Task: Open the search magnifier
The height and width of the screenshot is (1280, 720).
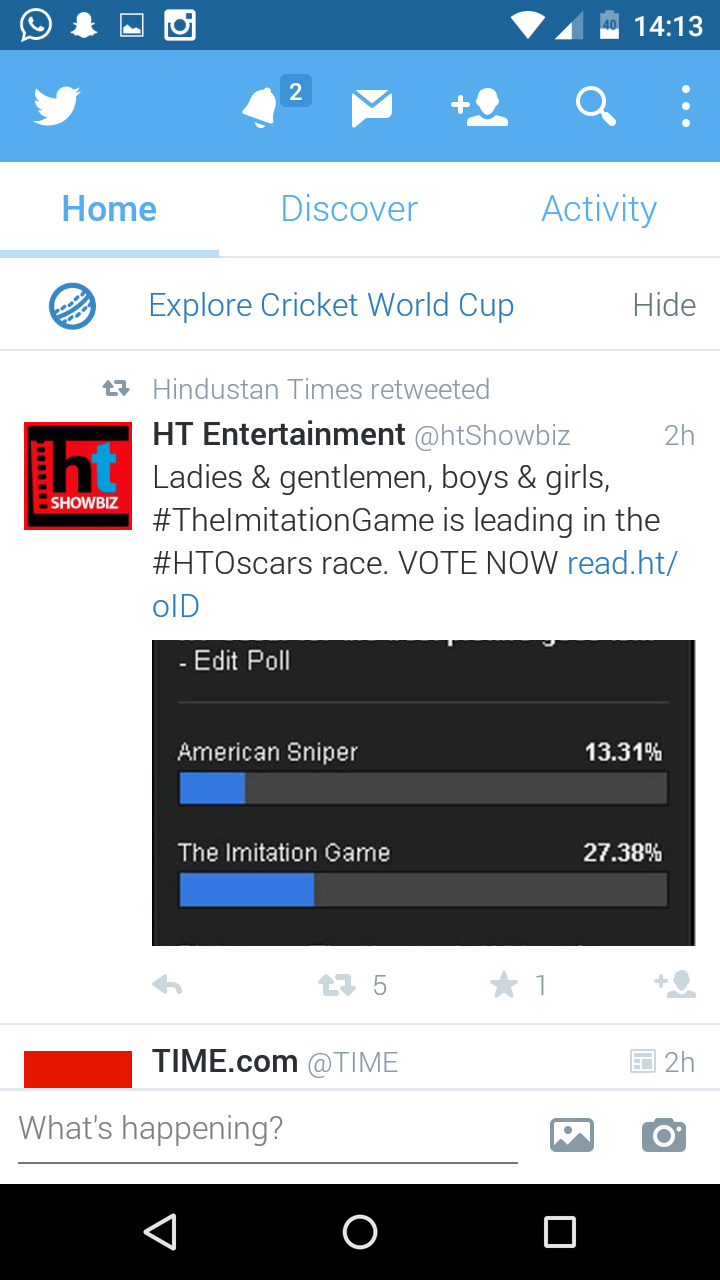Action: tap(595, 106)
